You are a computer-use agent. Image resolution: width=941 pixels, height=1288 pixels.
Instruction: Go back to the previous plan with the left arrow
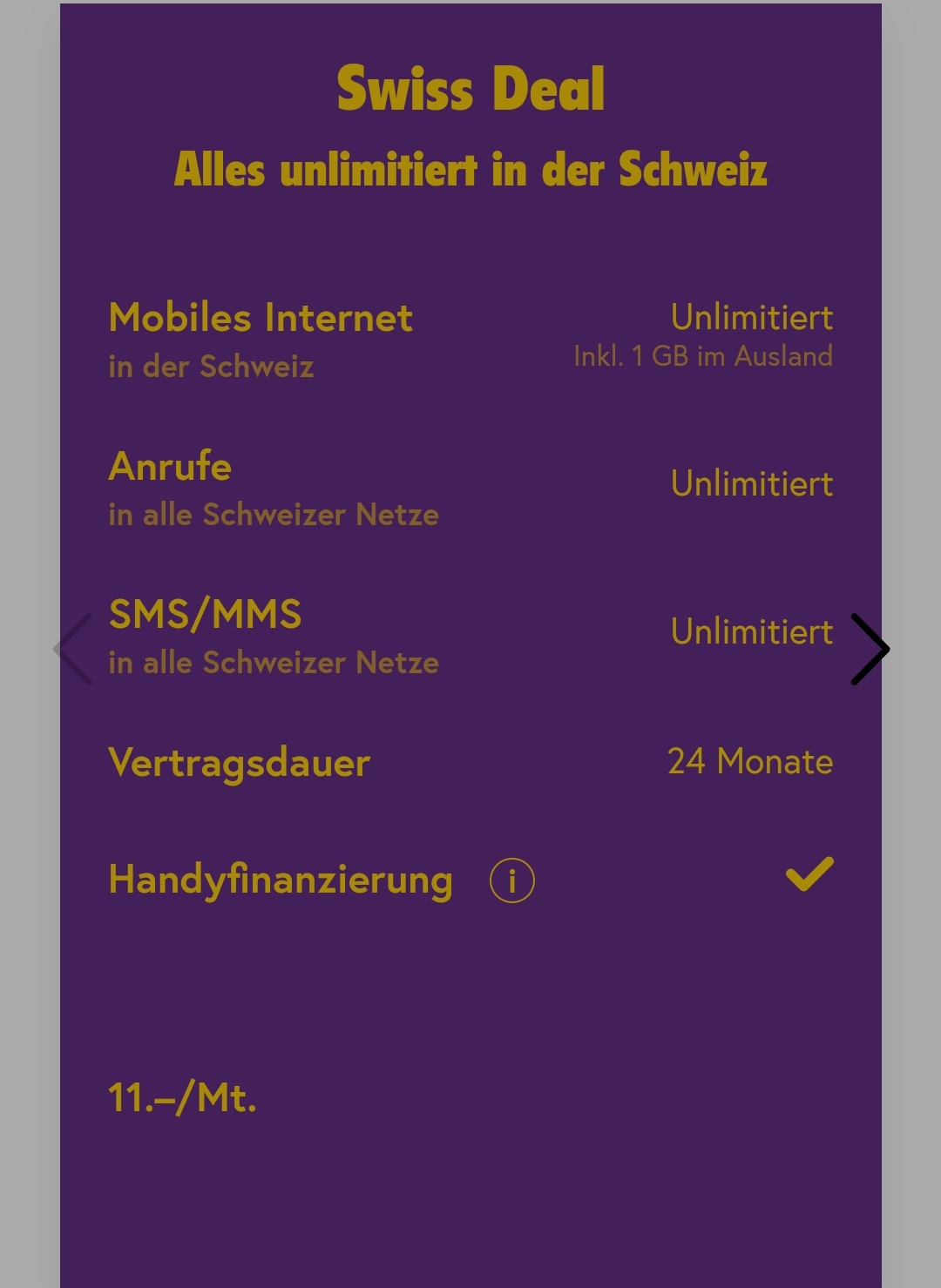point(74,649)
